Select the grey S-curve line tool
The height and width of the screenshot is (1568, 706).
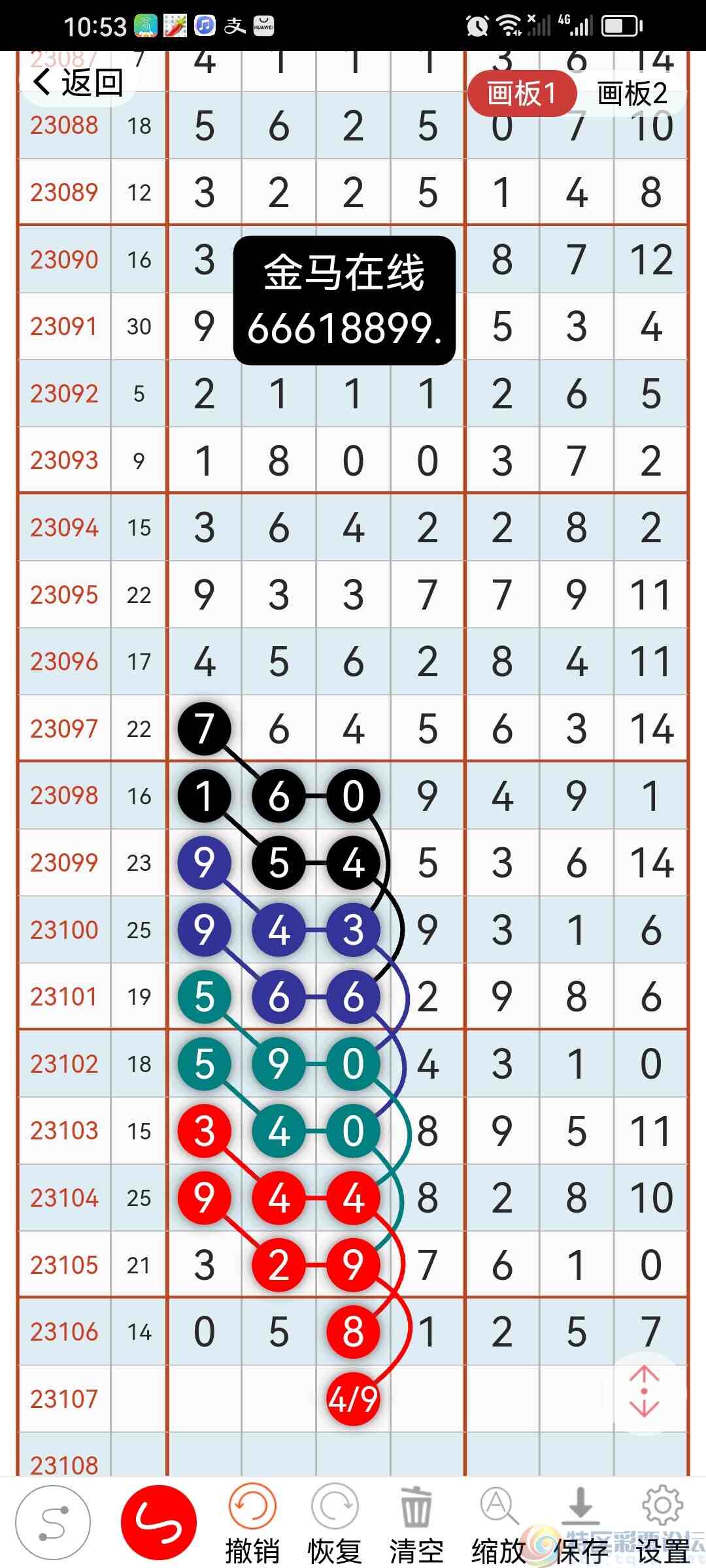coord(53,1523)
